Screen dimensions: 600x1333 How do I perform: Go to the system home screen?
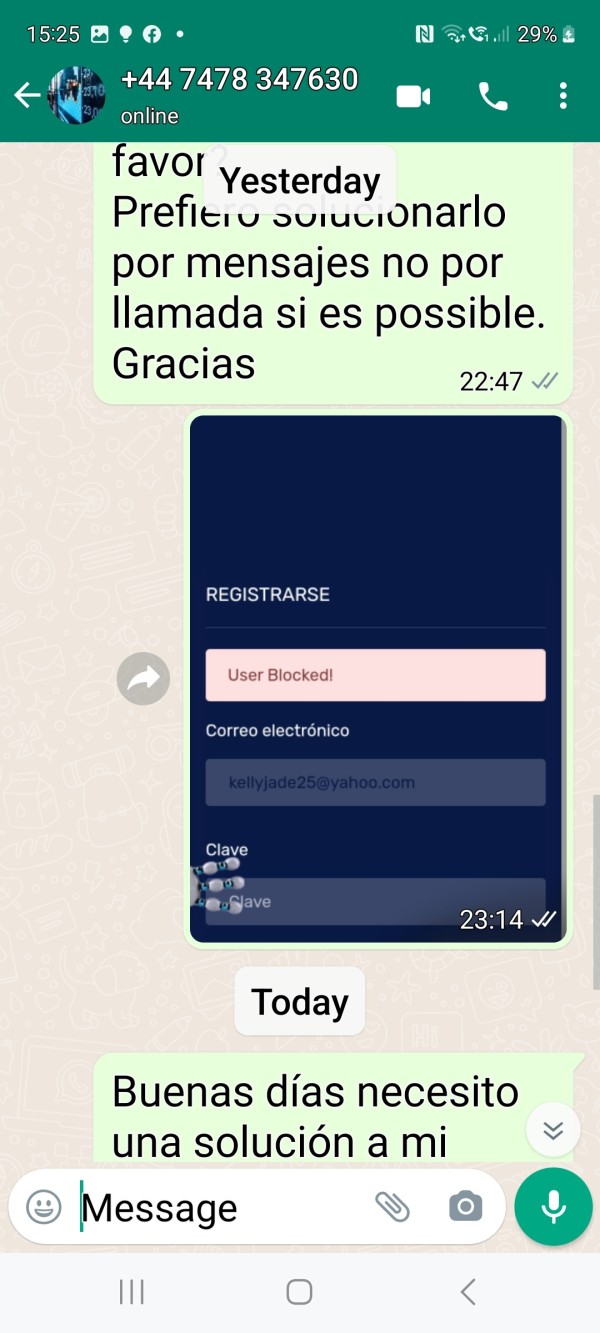pos(299,1292)
